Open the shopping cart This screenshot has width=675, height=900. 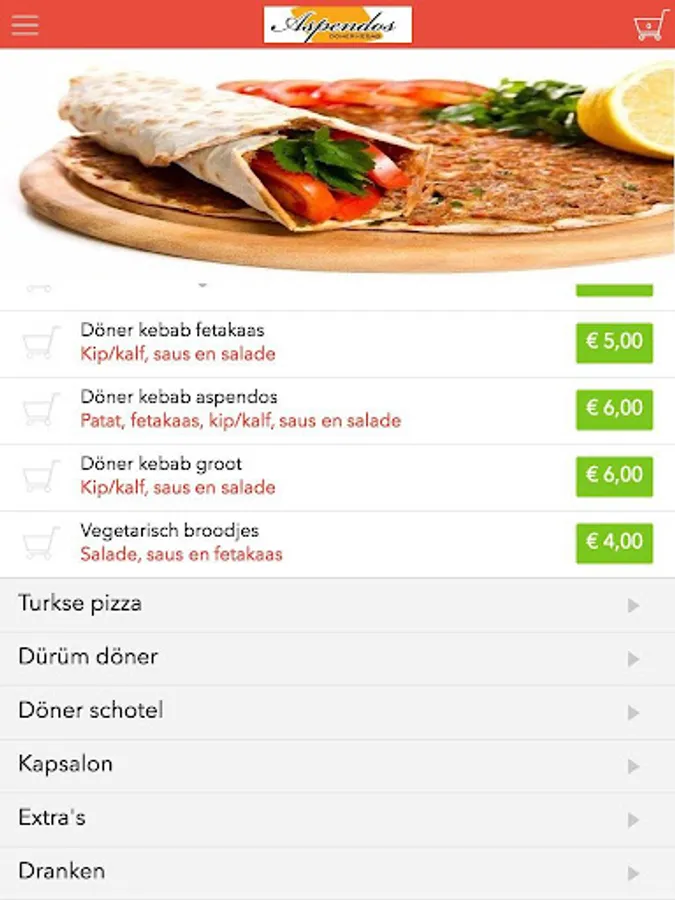click(650, 25)
